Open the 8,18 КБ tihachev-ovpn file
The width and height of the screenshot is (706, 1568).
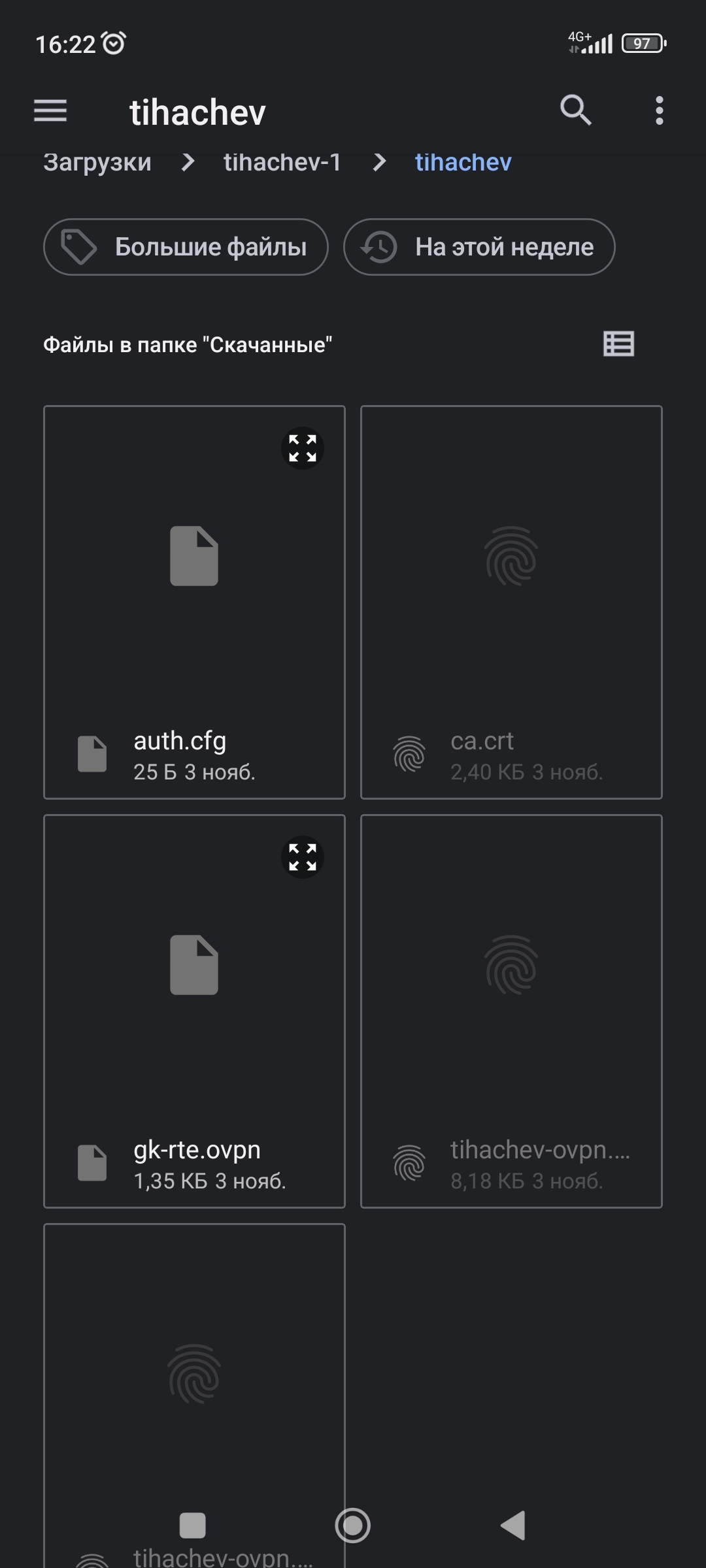coord(511,1011)
